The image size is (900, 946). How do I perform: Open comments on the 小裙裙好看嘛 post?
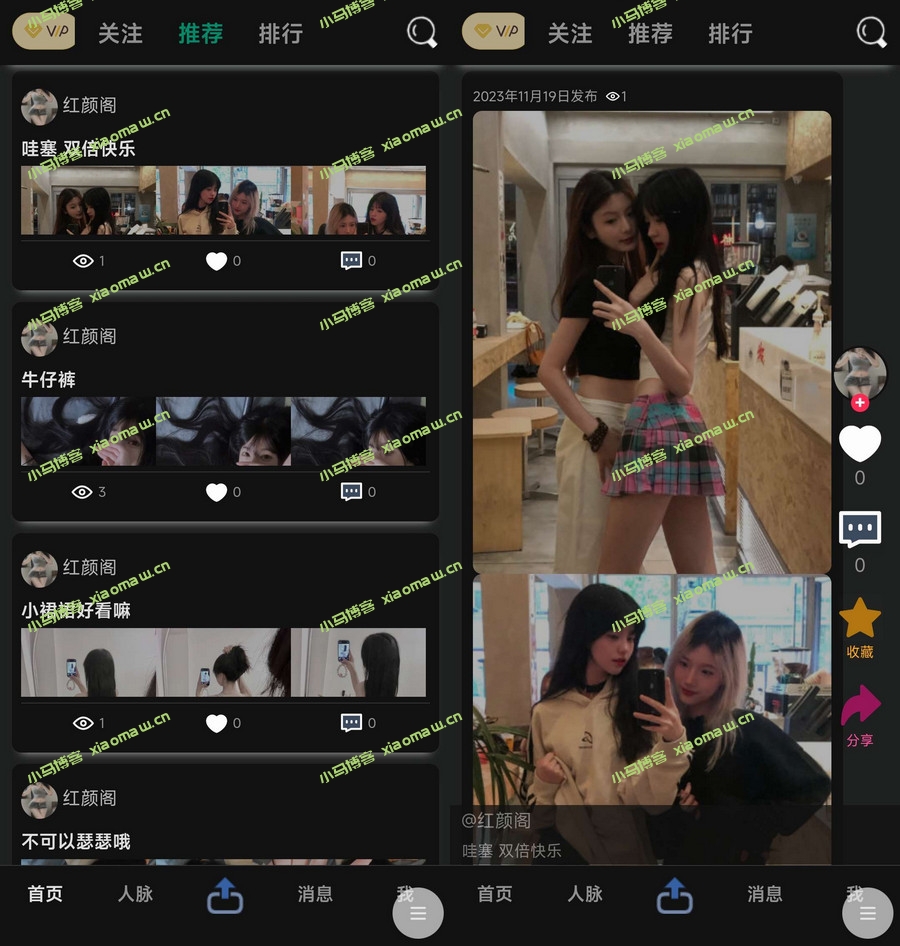[352, 722]
